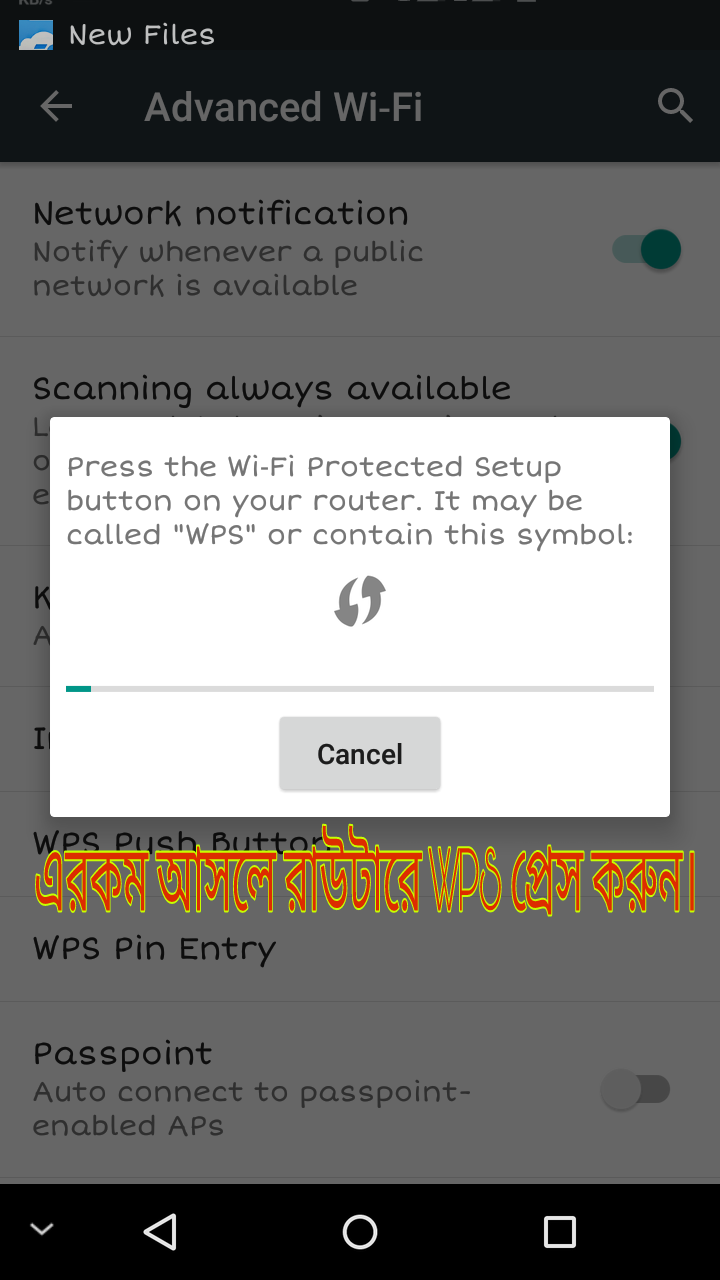This screenshot has height=1280, width=720.
Task: Open WPS Pin Entry
Action: click(x=155, y=948)
